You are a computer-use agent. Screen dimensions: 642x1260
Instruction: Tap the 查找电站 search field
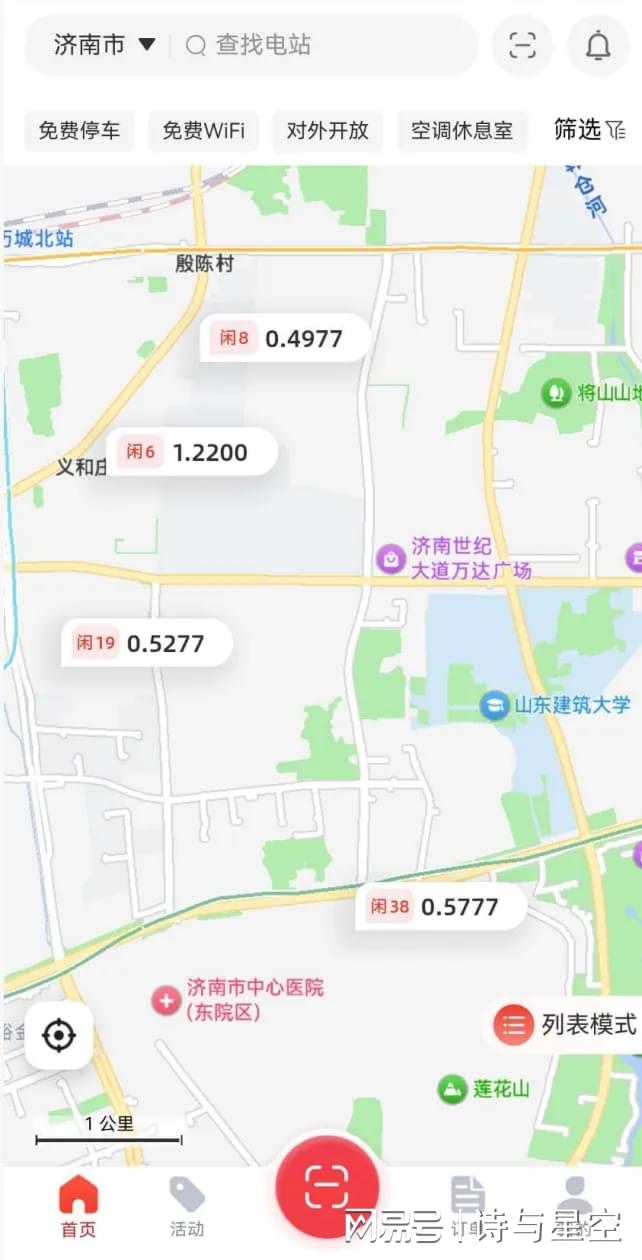click(x=320, y=45)
